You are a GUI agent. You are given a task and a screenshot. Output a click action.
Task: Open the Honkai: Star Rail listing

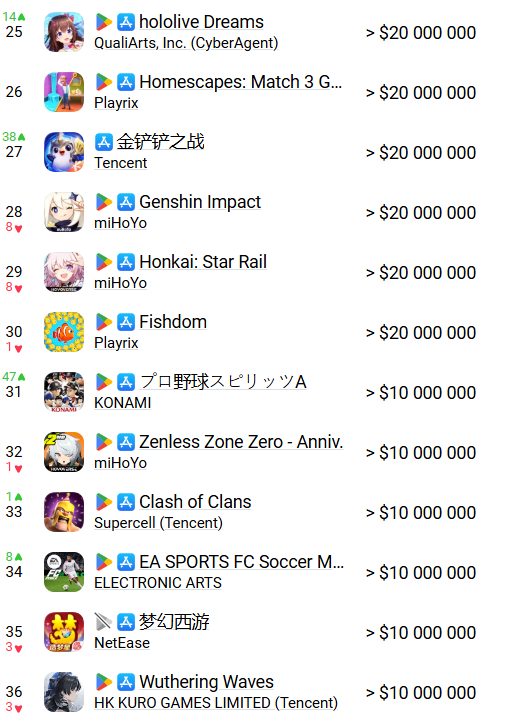(x=203, y=262)
